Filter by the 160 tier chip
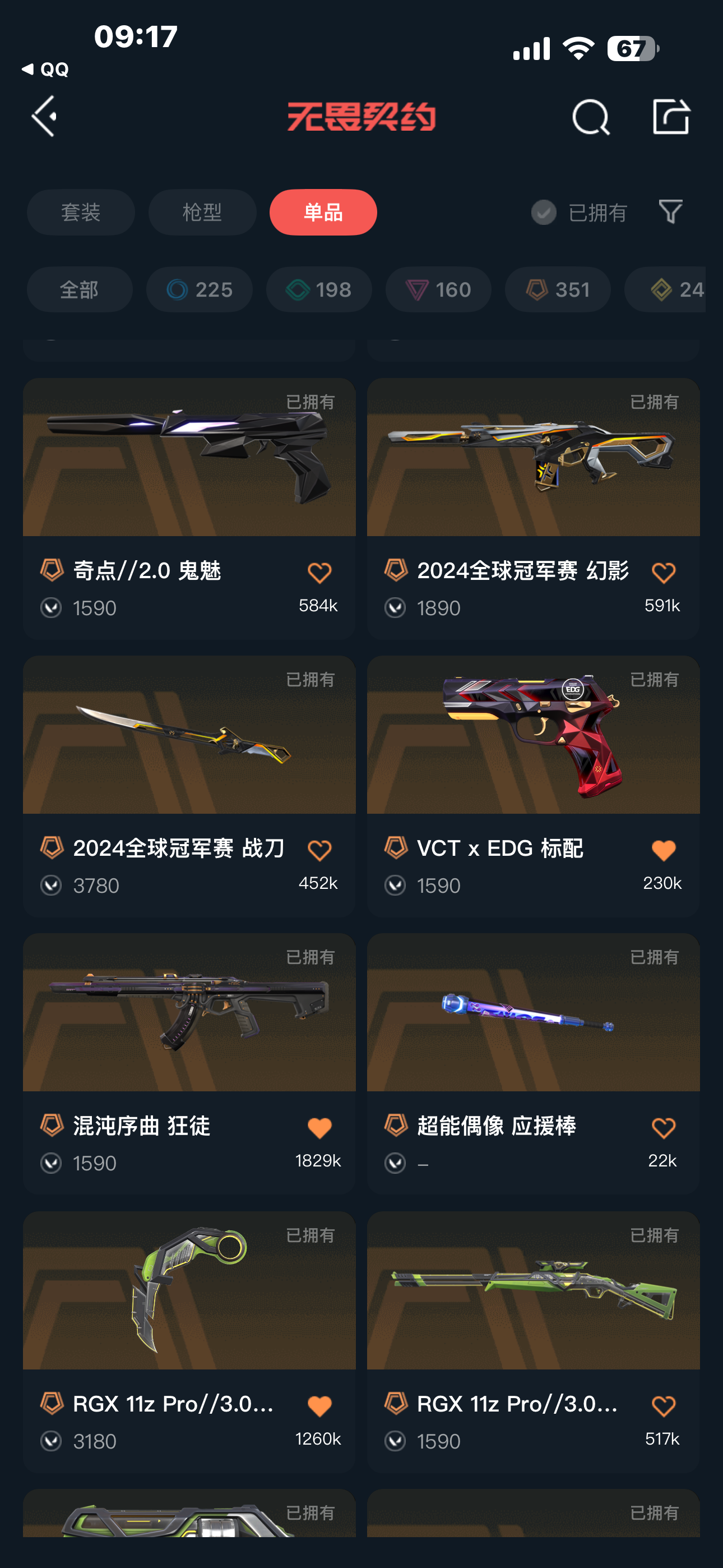Image resolution: width=723 pixels, height=1568 pixels. tap(438, 289)
